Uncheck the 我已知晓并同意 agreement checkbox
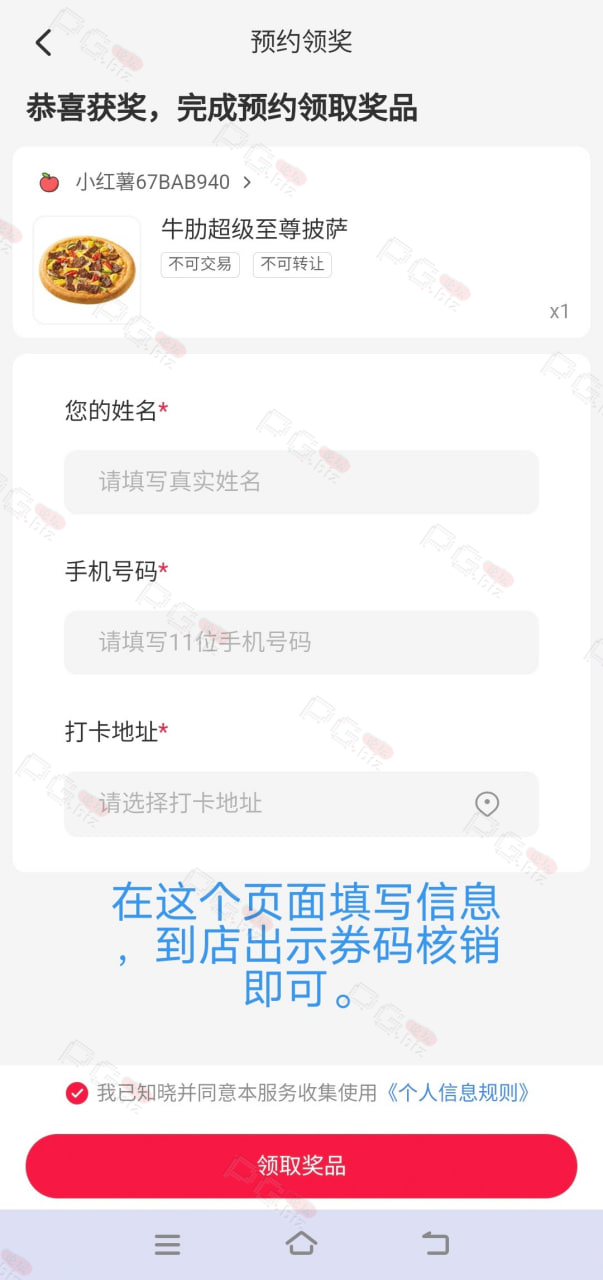Viewport: 603px width, 1280px height. tap(77, 1093)
